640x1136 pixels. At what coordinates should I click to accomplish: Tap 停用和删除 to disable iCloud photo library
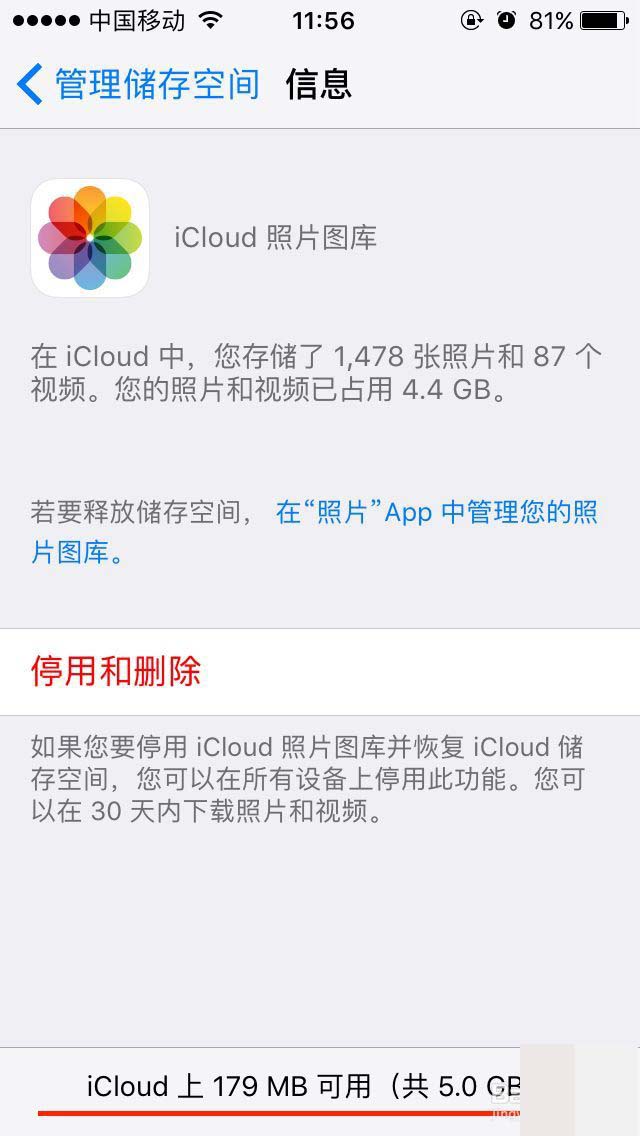[x=116, y=671]
